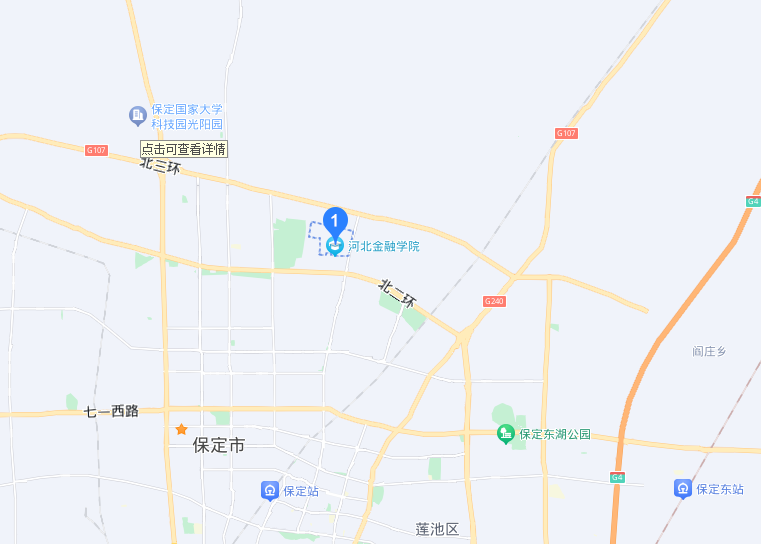Open the 保定东站 station point on the map

683,488
